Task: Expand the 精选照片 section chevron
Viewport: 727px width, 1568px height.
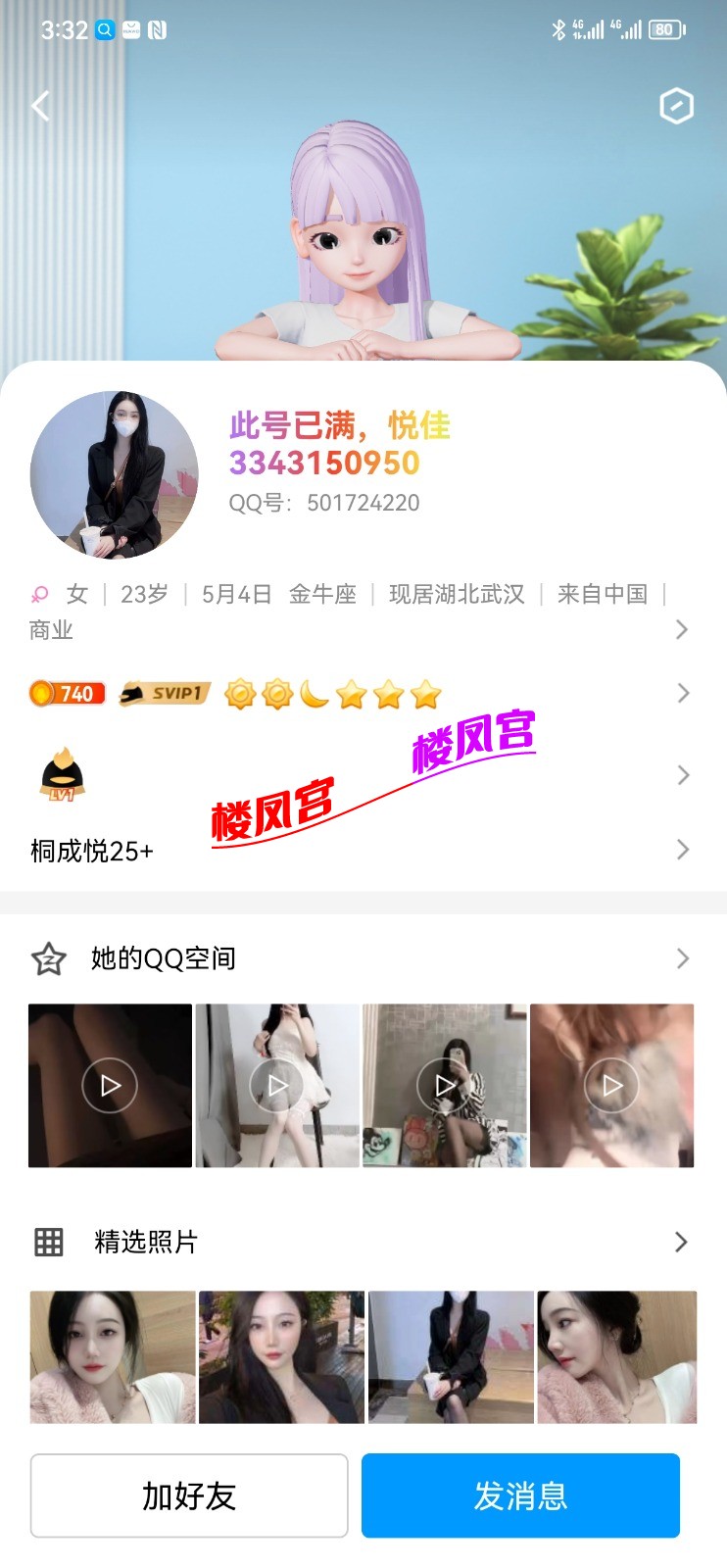Action: 680,1242
